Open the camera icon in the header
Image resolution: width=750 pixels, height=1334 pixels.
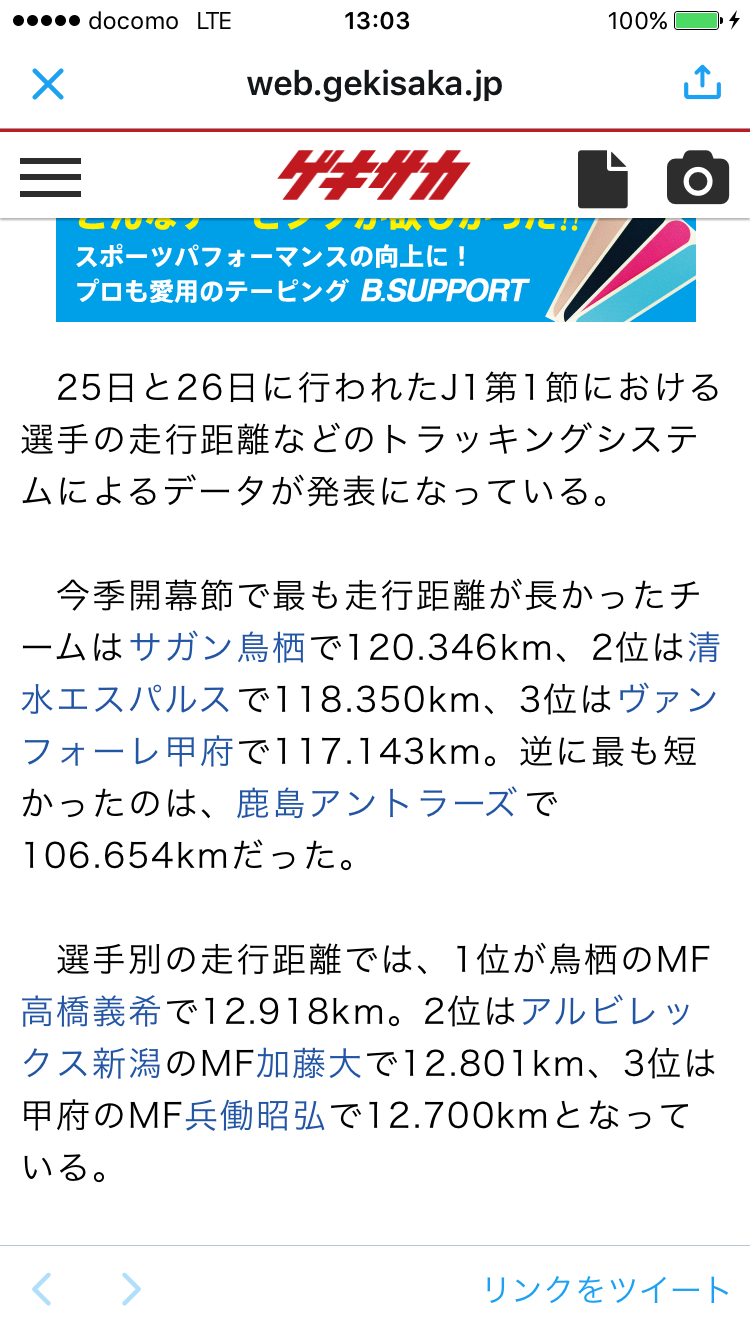(x=698, y=178)
